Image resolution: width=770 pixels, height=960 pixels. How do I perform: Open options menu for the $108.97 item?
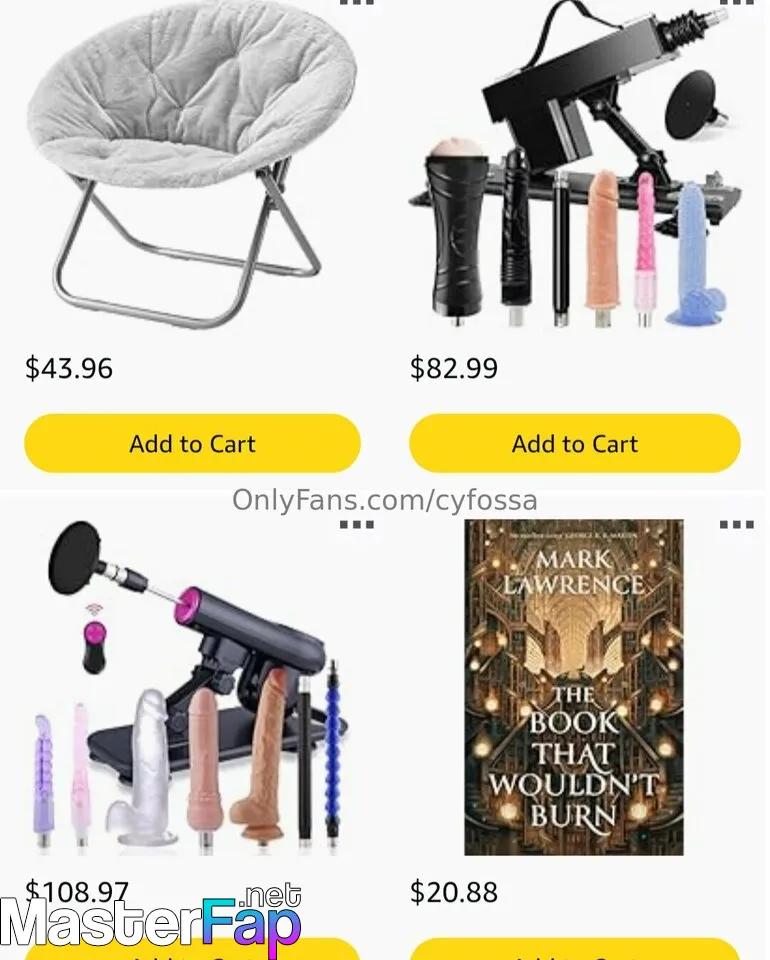(x=356, y=525)
